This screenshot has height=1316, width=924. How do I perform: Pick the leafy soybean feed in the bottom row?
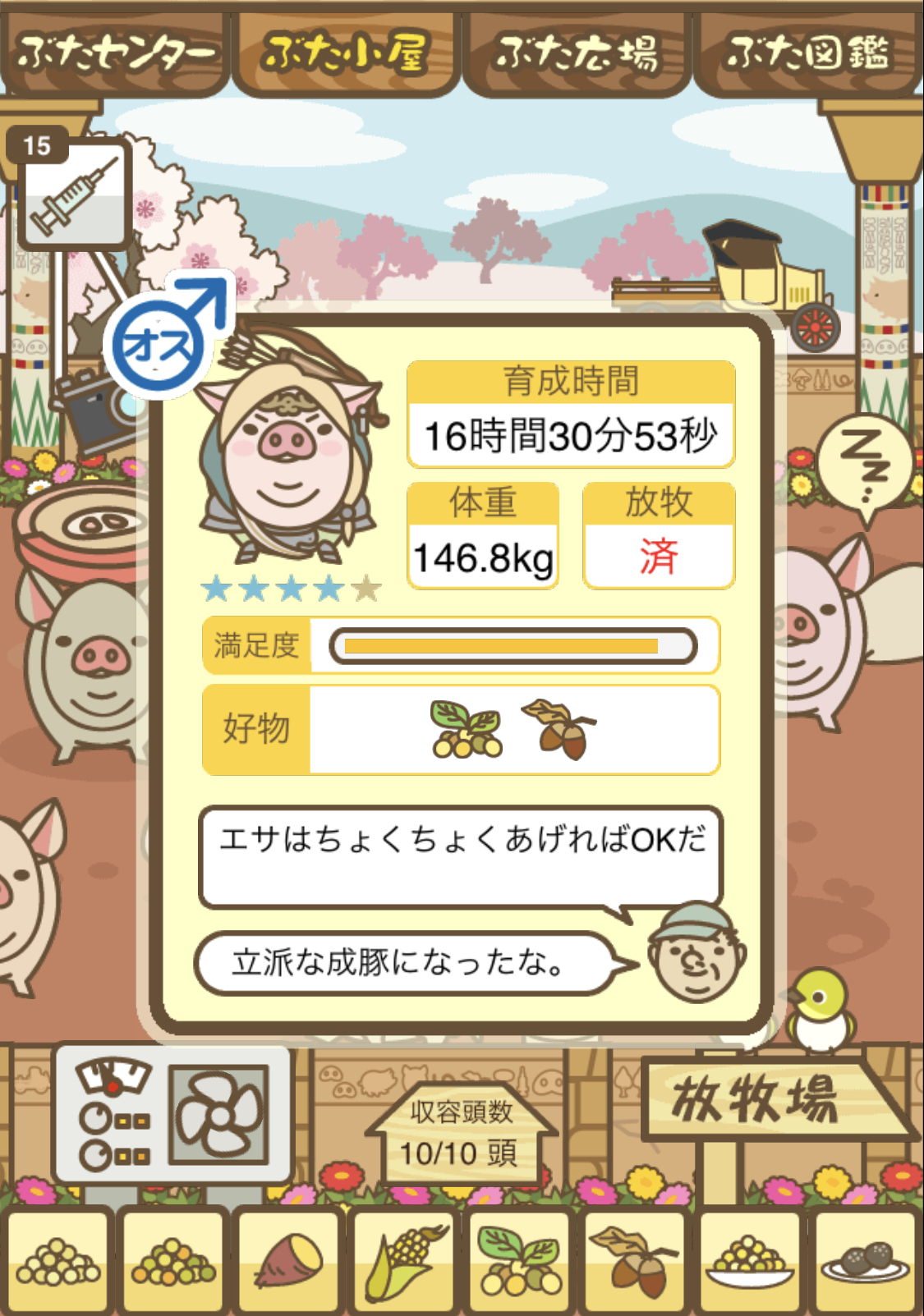(519, 1262)
